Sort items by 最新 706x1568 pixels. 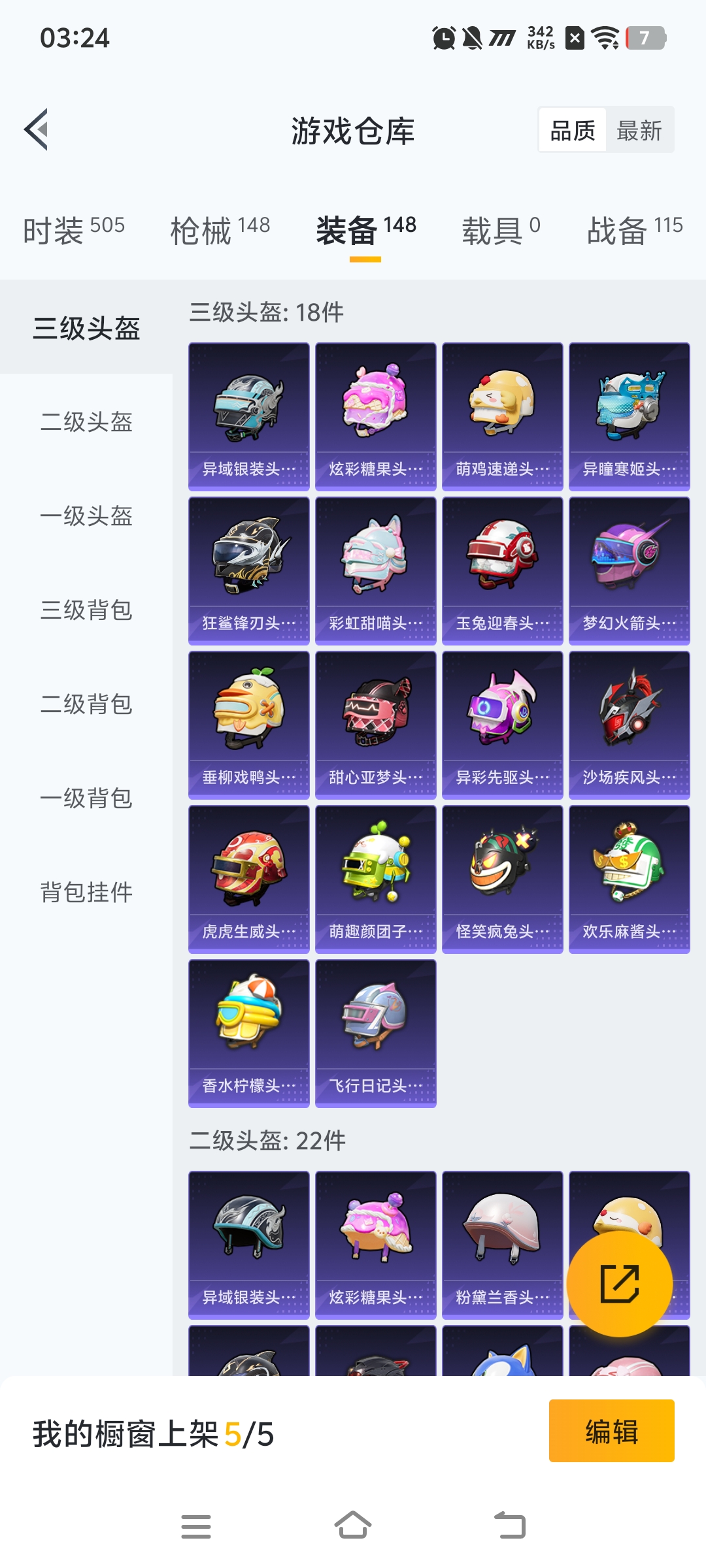tap(639, 131)
